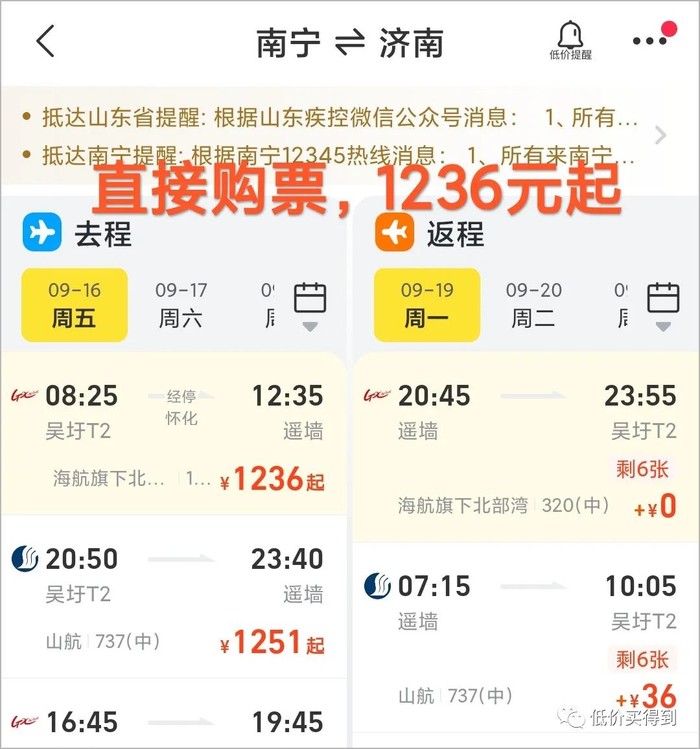The height and width of the screenshot is (749, 700).
Task: Select return date 09-19 周一
Action: (426, 305)
